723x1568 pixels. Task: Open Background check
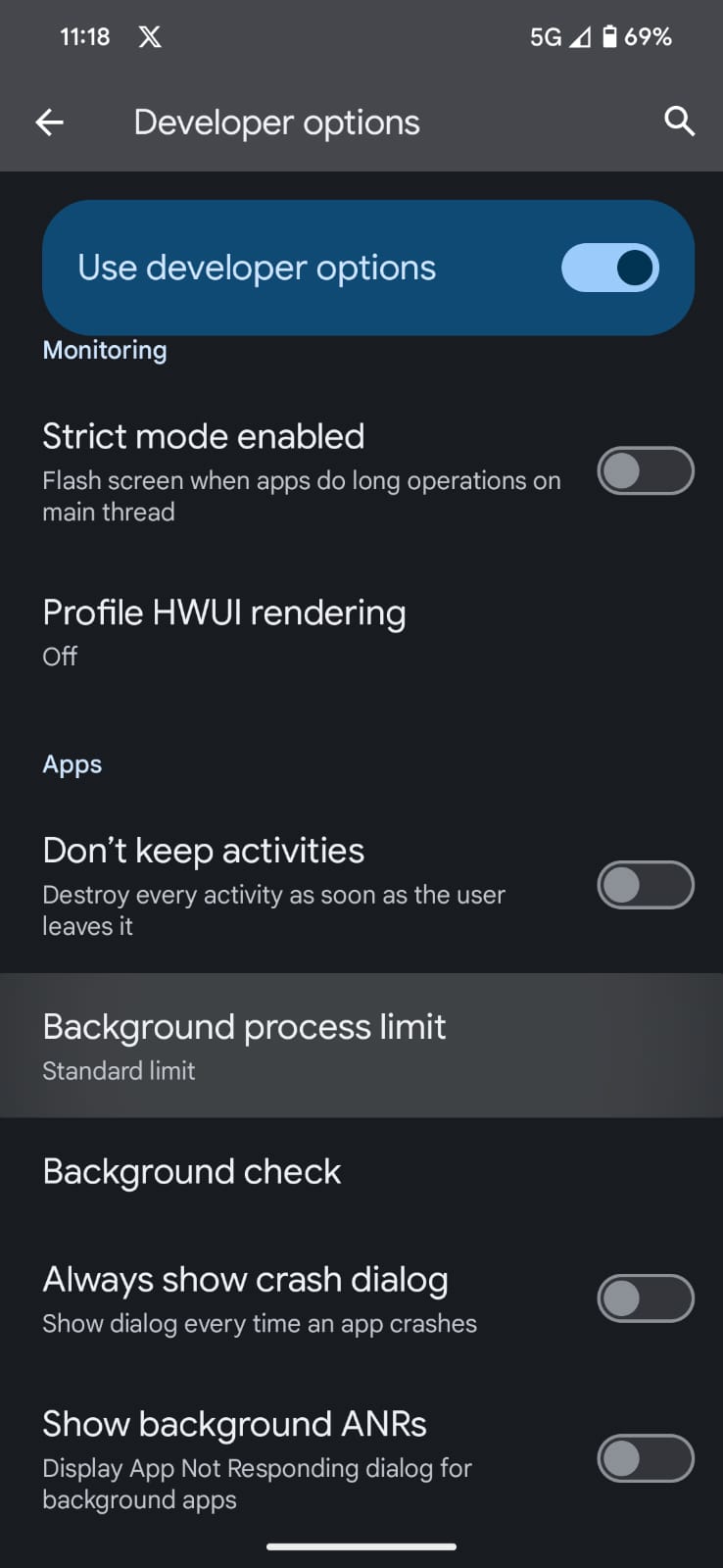(x=192, y=1171)
